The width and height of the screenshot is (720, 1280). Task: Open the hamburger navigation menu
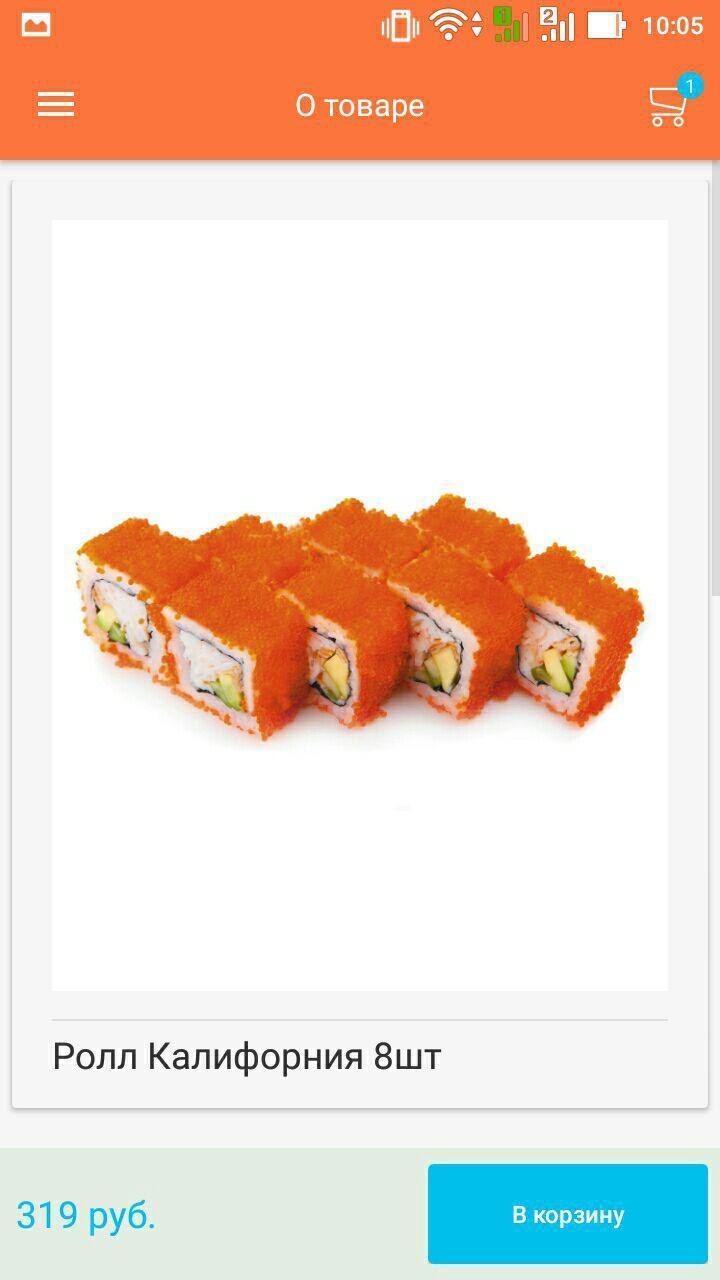56,105
